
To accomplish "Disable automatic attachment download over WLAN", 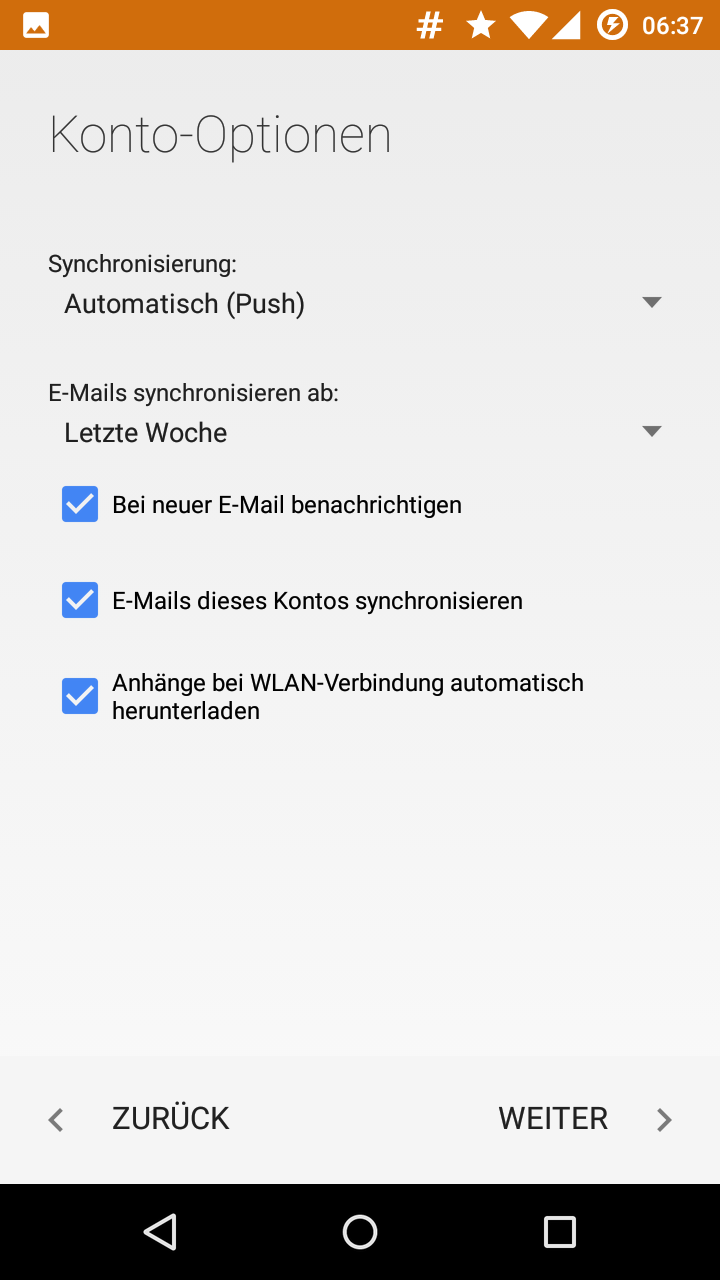I will tap(80, 697).
